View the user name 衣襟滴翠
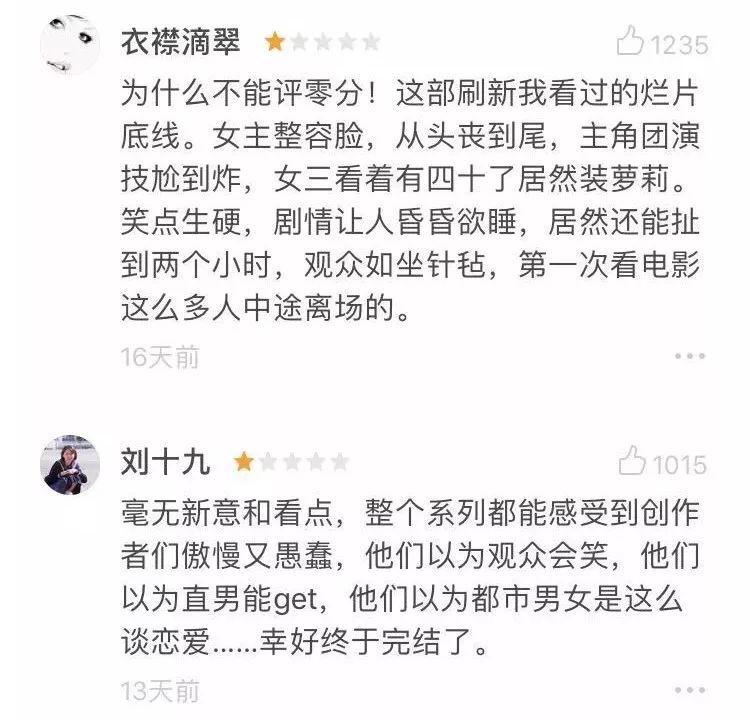Viewport: 750px width, 720px height. coord(180,43)
